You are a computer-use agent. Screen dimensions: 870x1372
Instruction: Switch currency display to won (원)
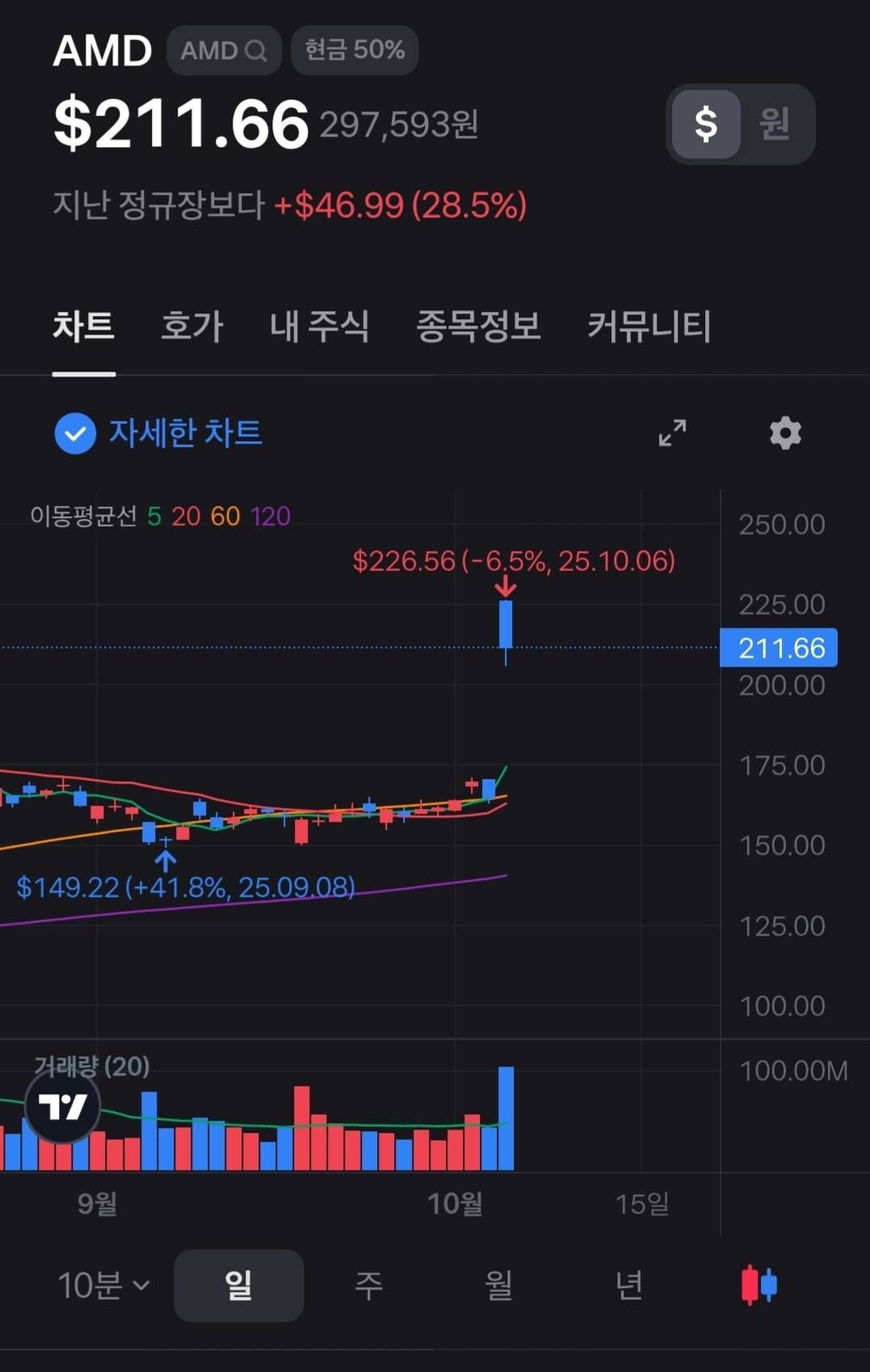click(774, 124)
